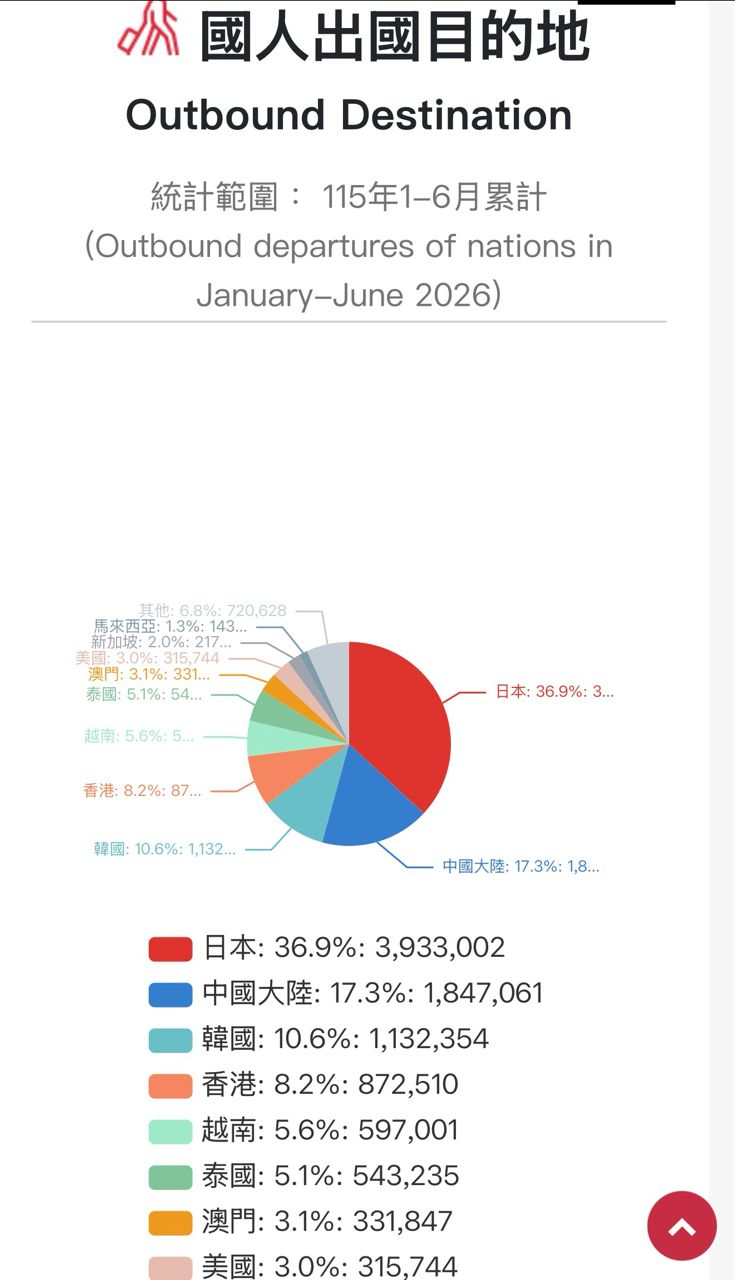Screen dimensions: 735x1280
Task: Toggle the 日本 legend entry
Action: 327,947
